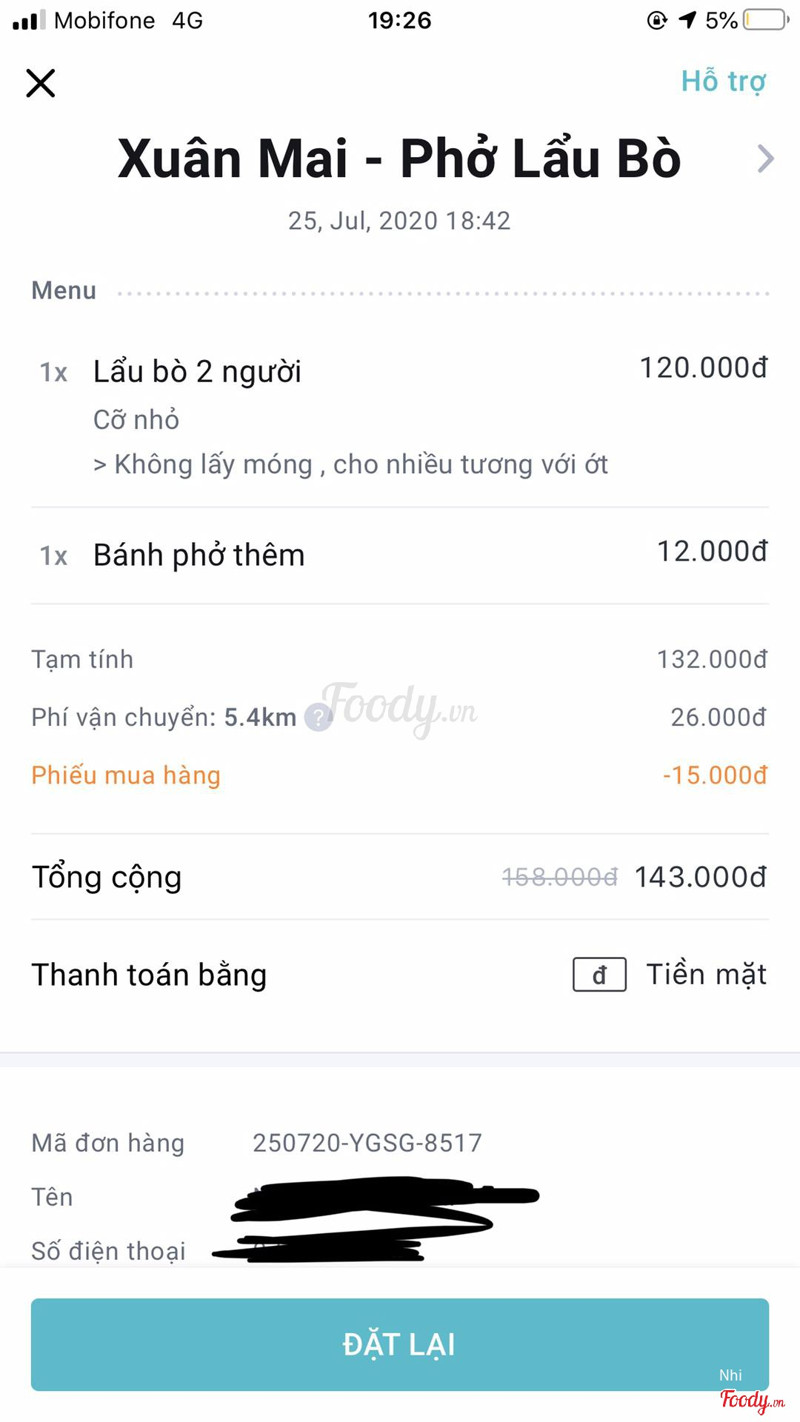The height and width of the screenshot is (1422, 800).
Task: Close the order details screen
Action: point(41,83)
